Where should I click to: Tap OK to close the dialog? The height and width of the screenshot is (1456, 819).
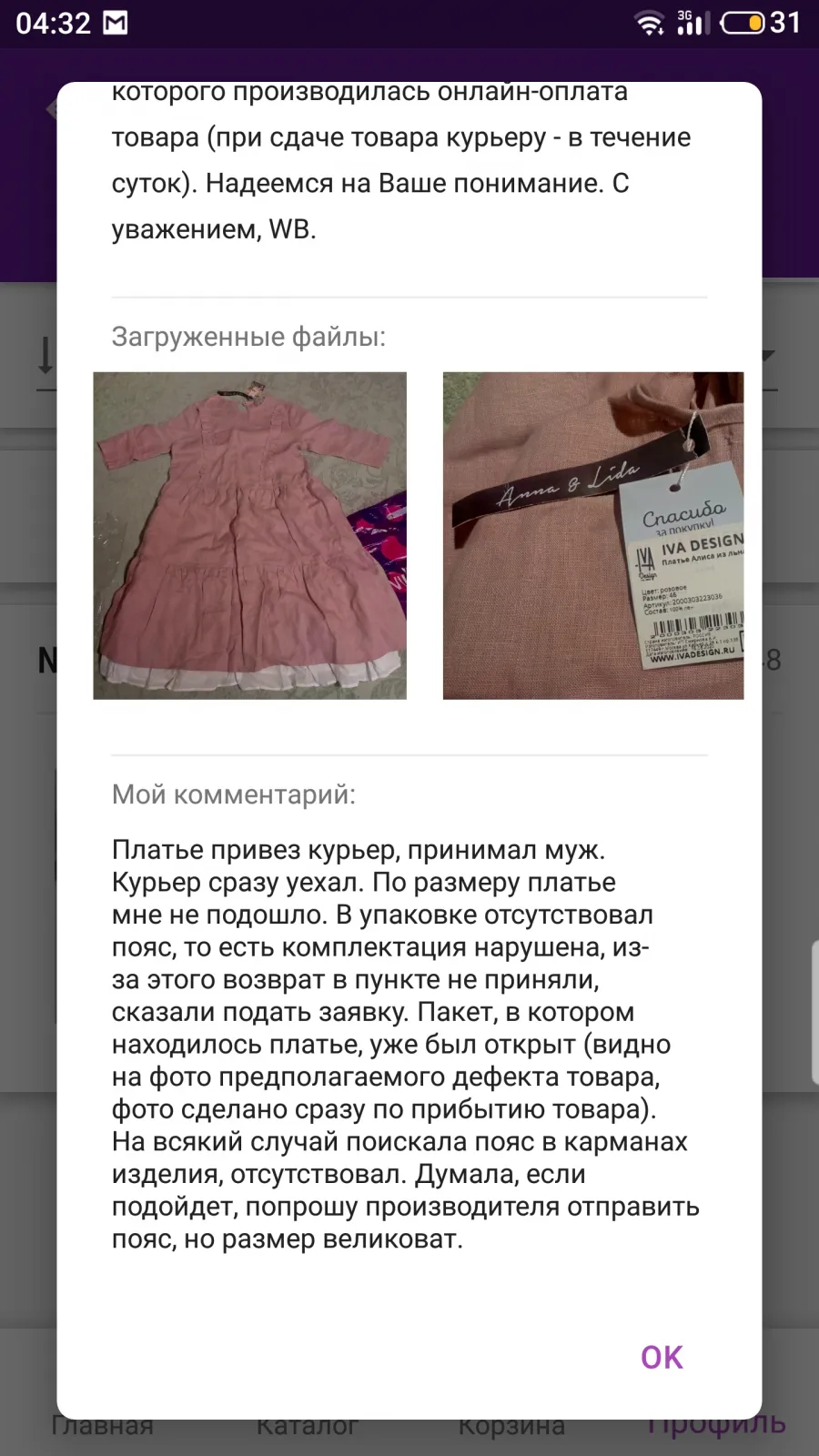(x=662, y=1357)
